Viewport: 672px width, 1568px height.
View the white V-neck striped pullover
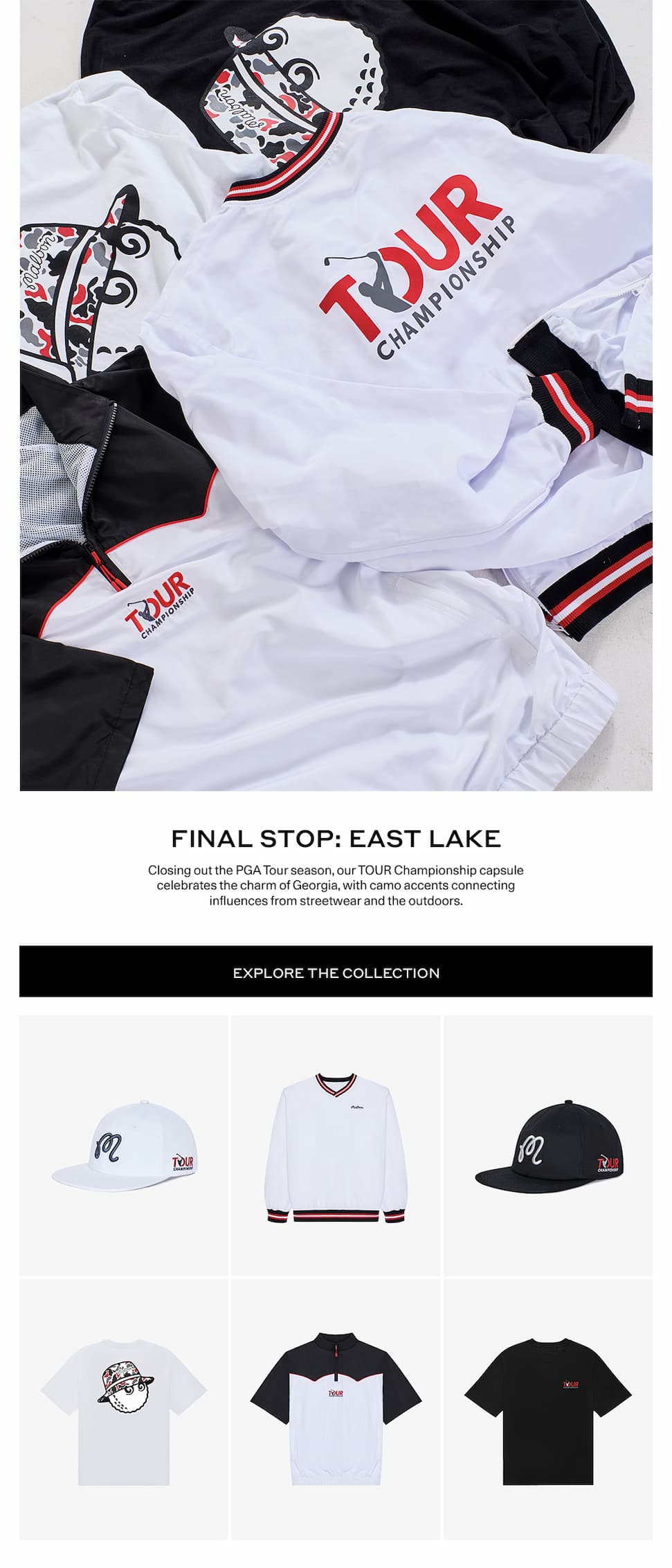pyautogui.click(x=336, y=1145)
